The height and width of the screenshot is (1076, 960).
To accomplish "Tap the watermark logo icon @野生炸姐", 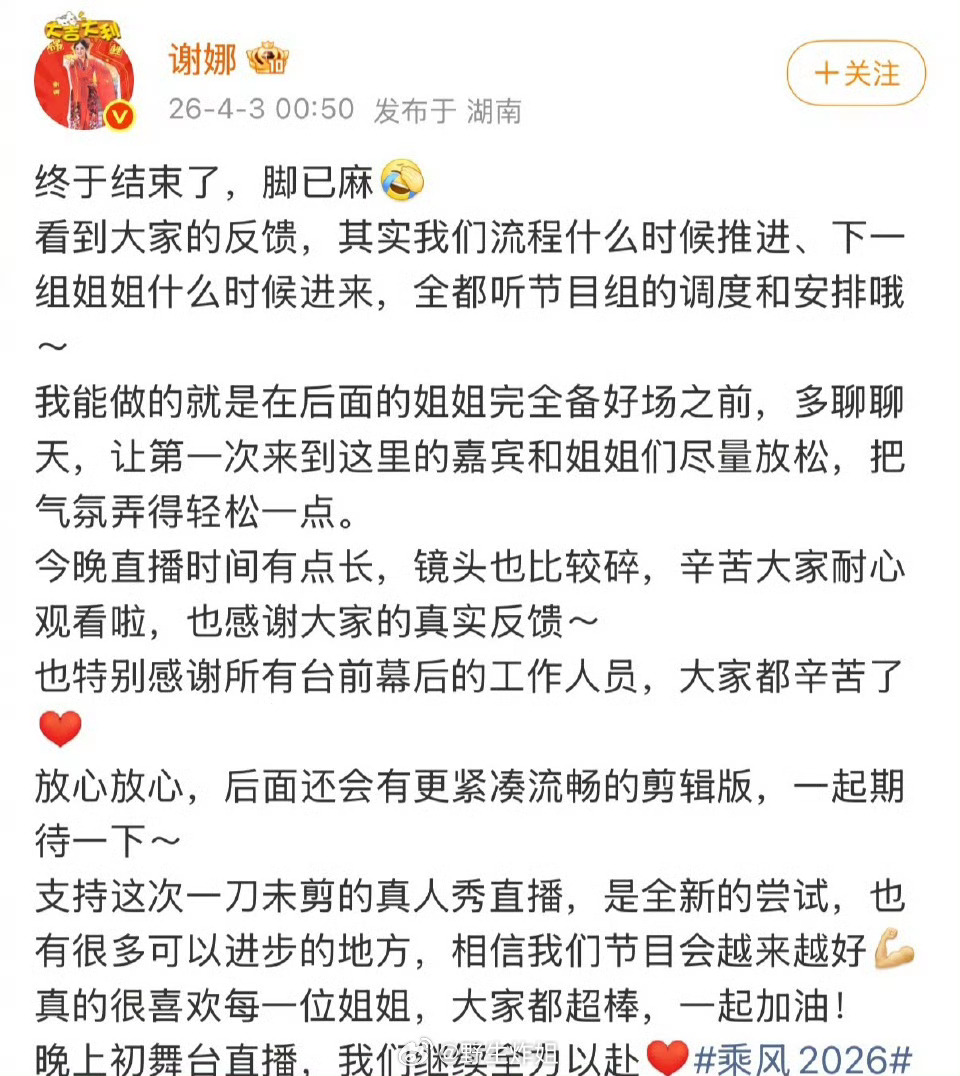I will (x=413, y=1050).
